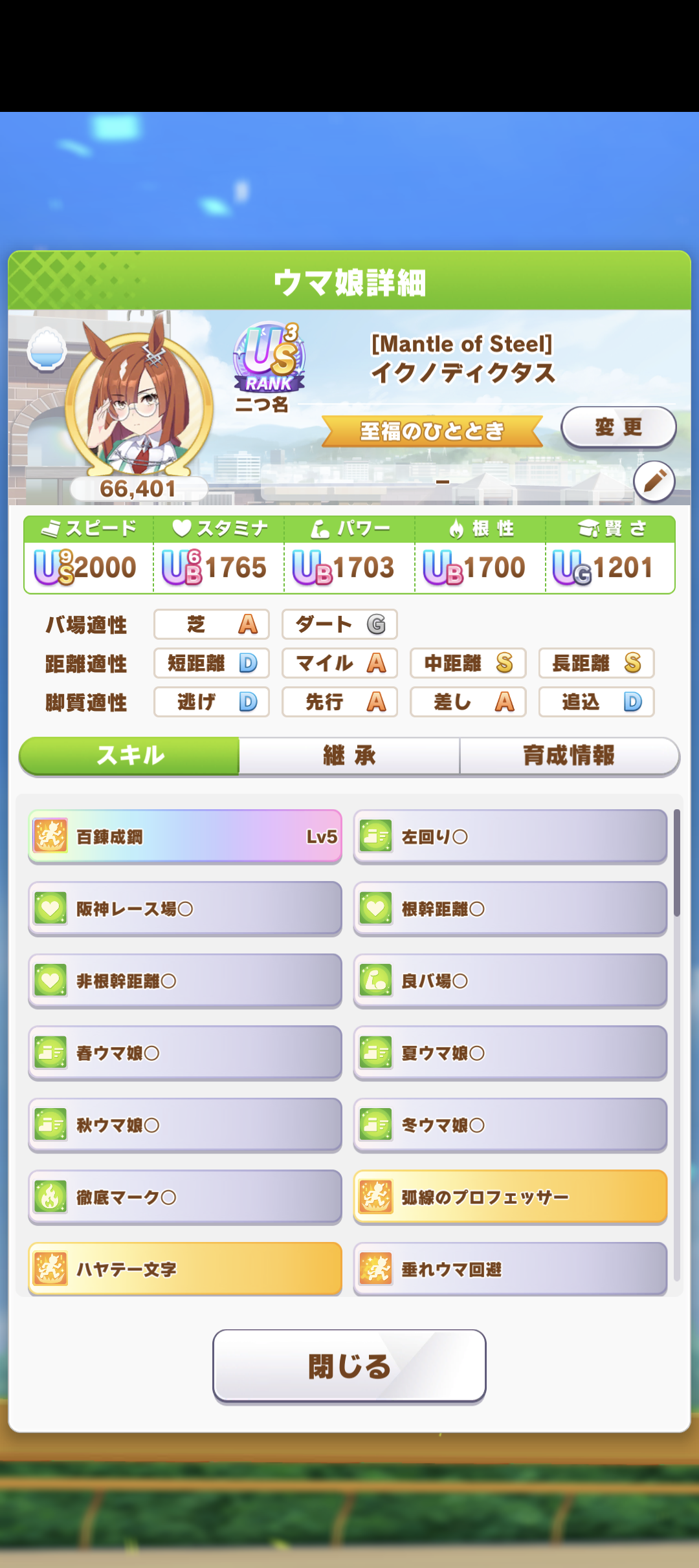The image size is (699, 1568).
Task: Select the スキル tab
Action: click(x=130, y=755)
